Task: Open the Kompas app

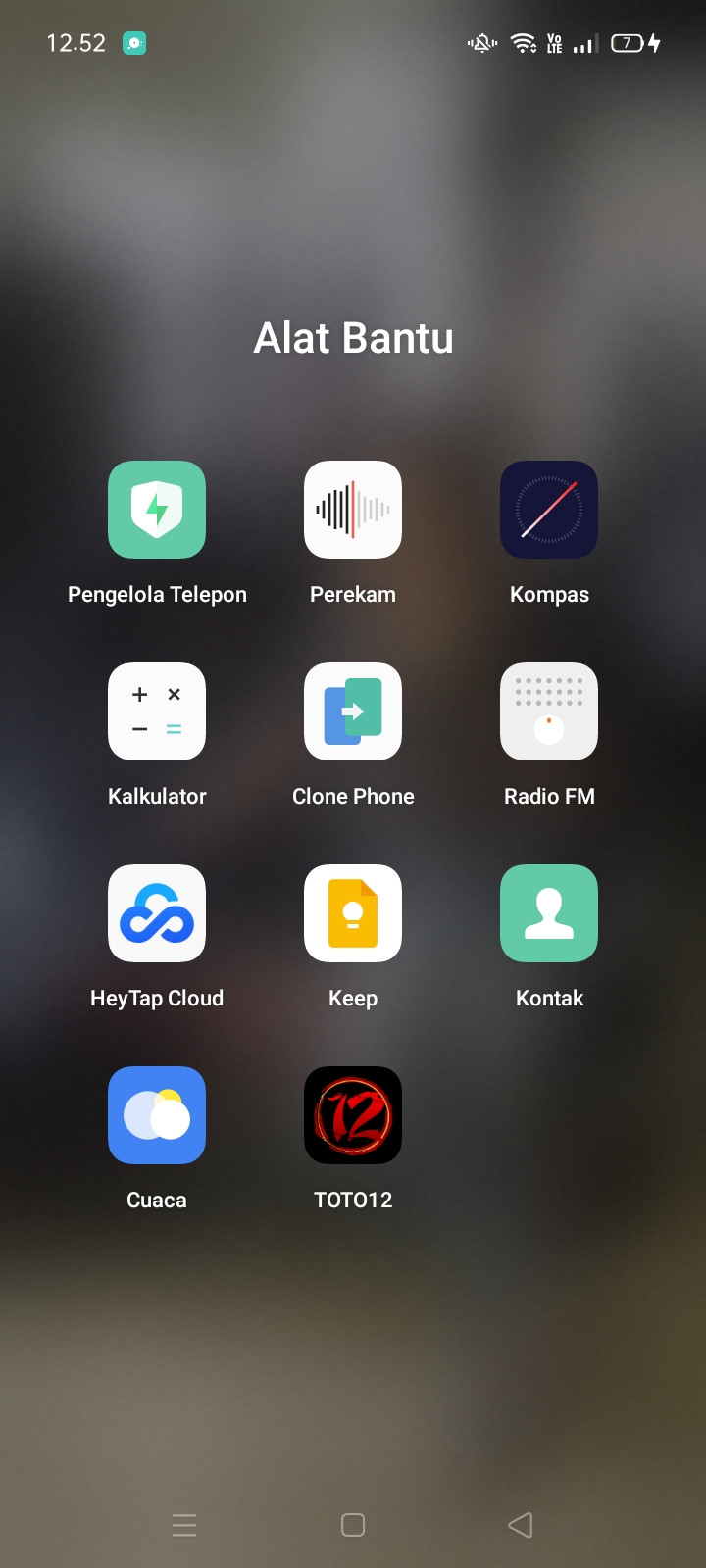Action: [x=549, y=510]
